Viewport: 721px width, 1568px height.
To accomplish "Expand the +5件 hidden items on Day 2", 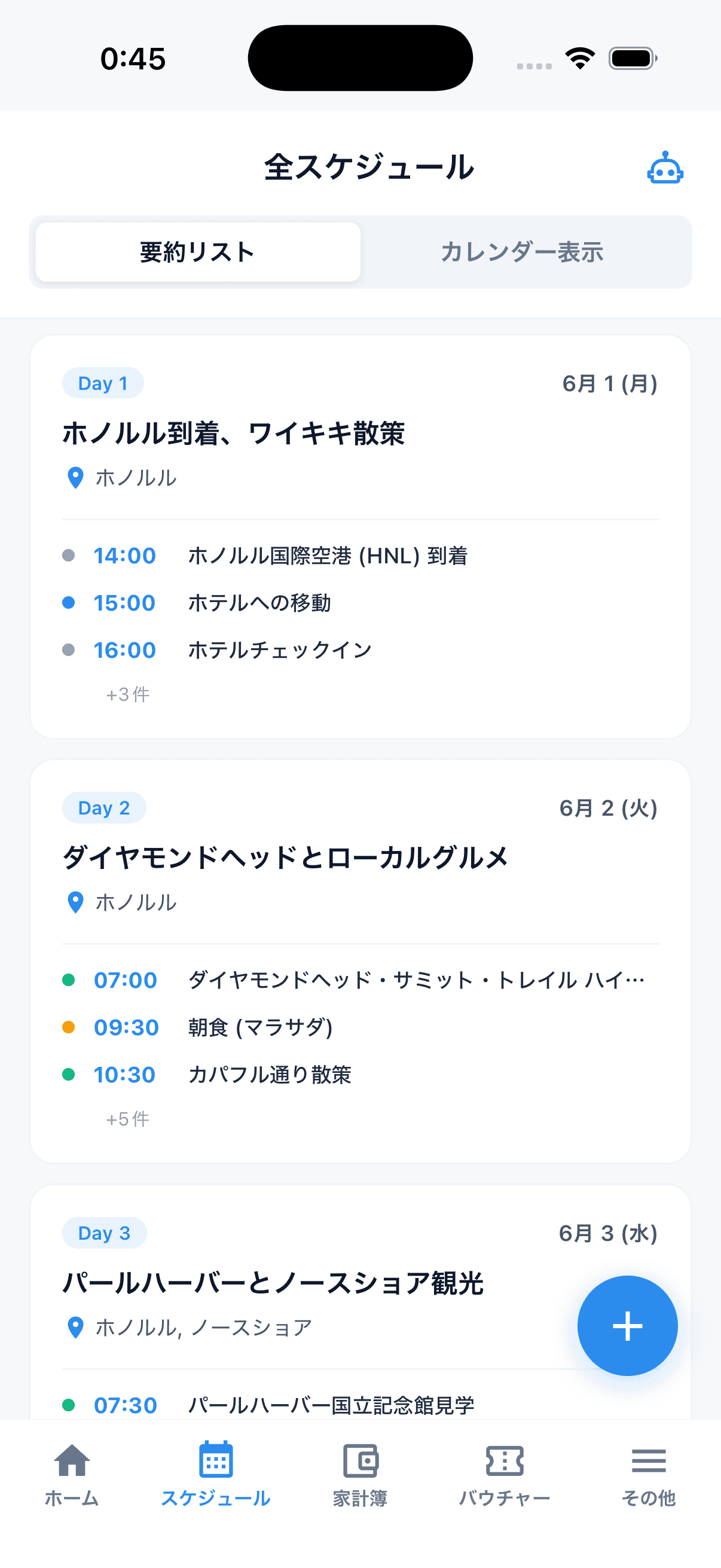I will click(128, 1118).
